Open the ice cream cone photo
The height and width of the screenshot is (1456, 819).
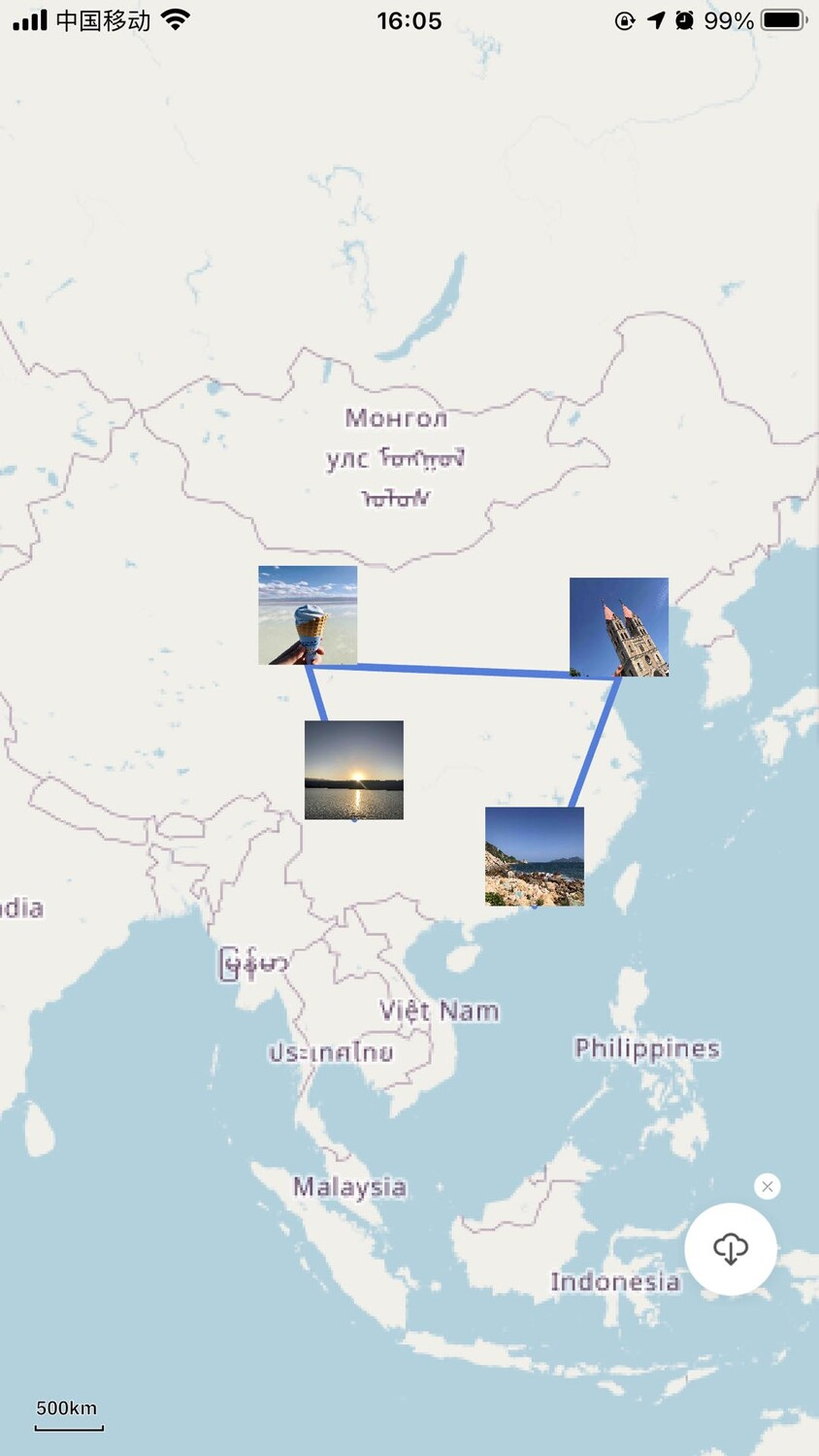[x=308, y=615]
